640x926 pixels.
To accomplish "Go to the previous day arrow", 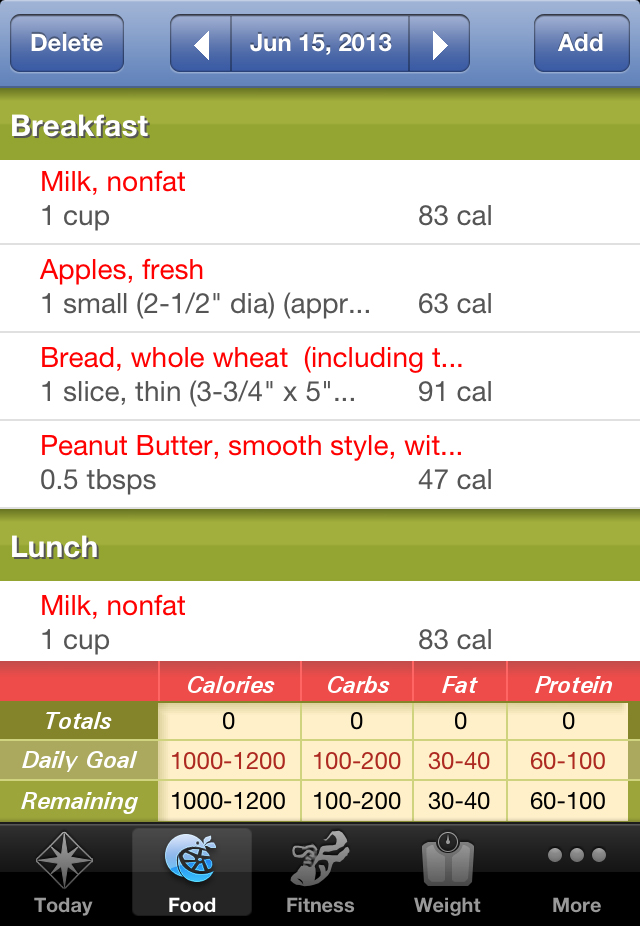I will (201, 43).
